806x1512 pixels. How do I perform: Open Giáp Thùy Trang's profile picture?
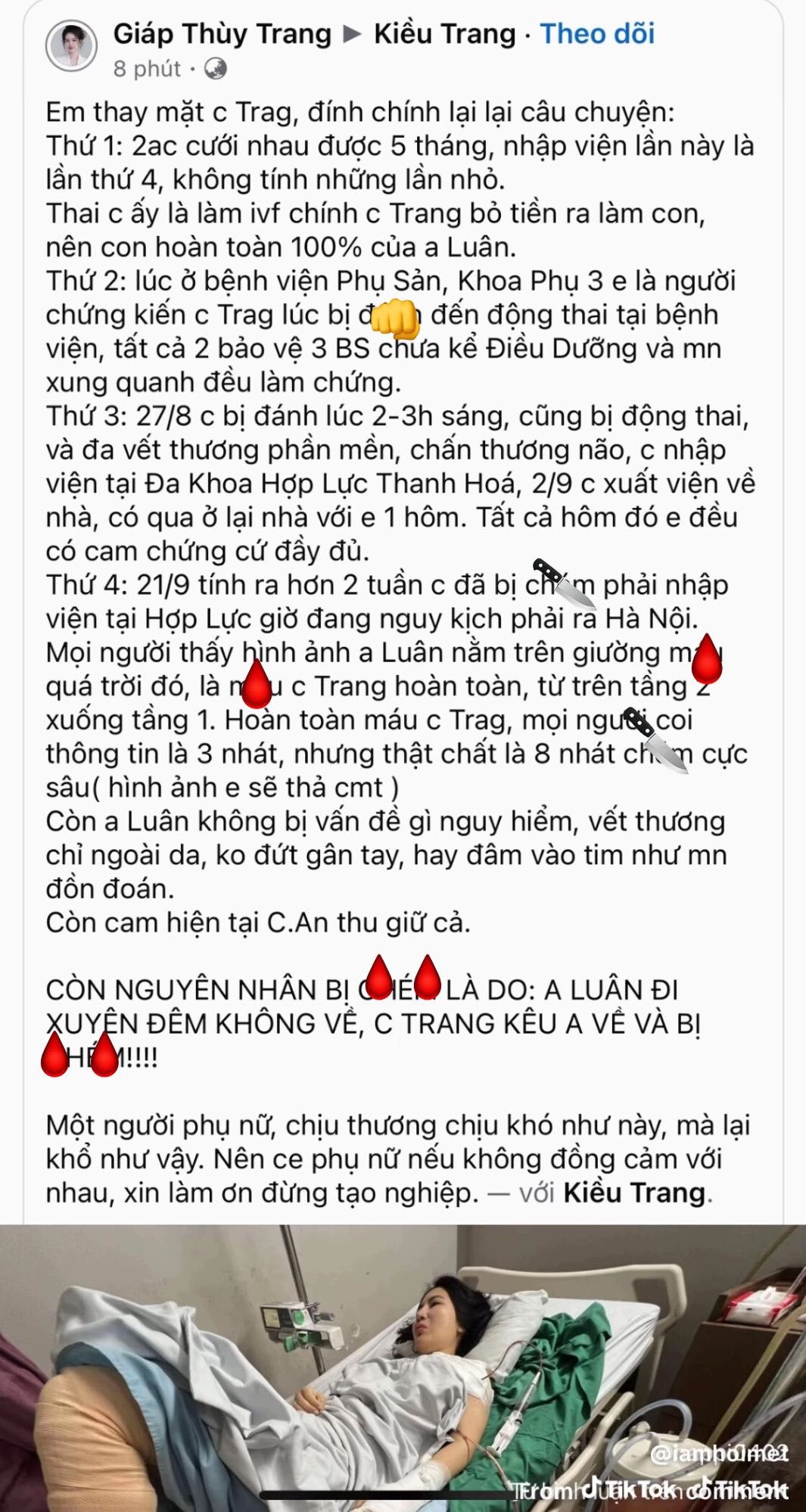[x=73, y=47]
